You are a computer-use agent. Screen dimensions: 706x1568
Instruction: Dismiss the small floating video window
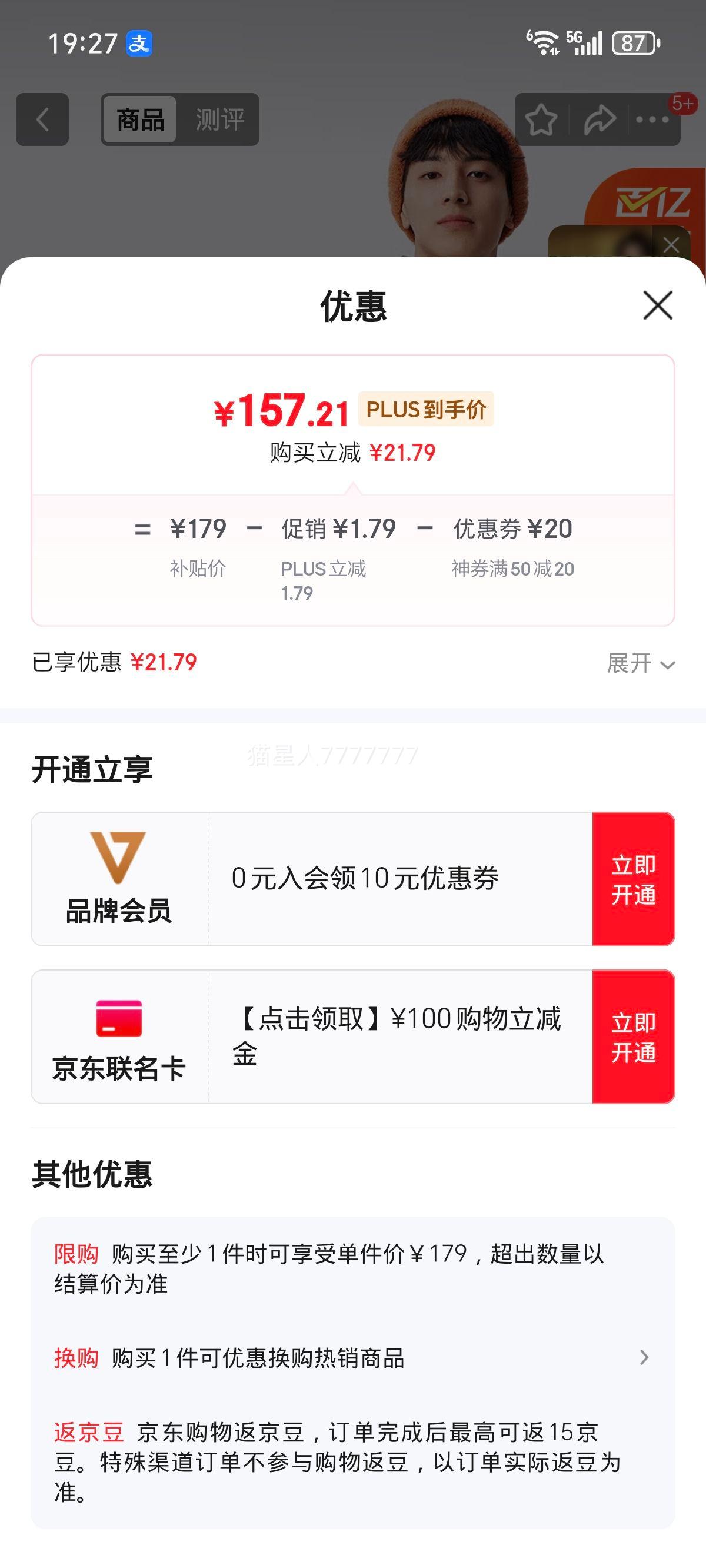coord(671,245)
